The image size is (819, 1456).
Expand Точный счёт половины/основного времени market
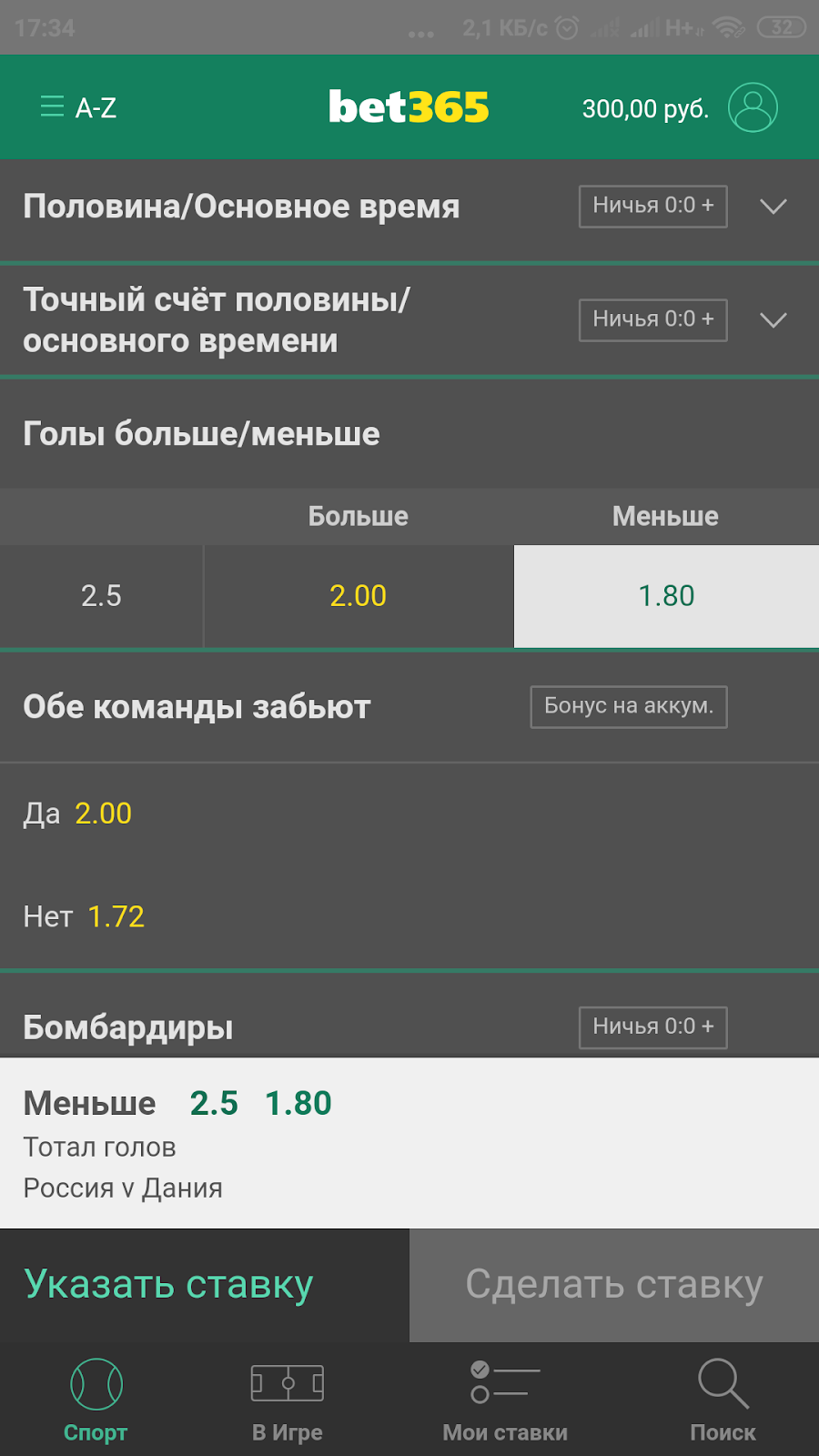[773, 320]
